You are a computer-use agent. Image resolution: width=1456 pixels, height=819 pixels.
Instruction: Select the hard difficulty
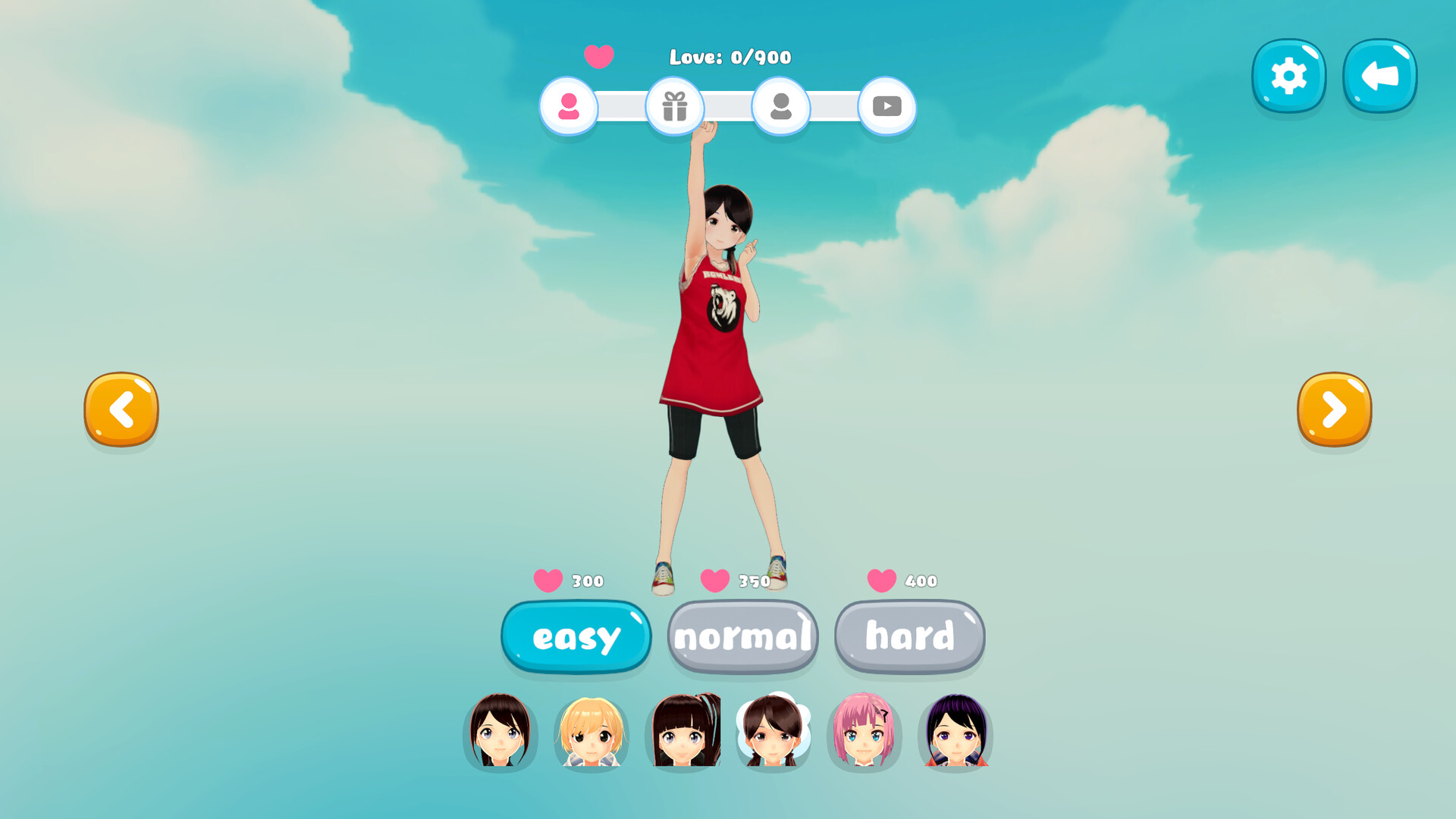click(x=910, y=636)
